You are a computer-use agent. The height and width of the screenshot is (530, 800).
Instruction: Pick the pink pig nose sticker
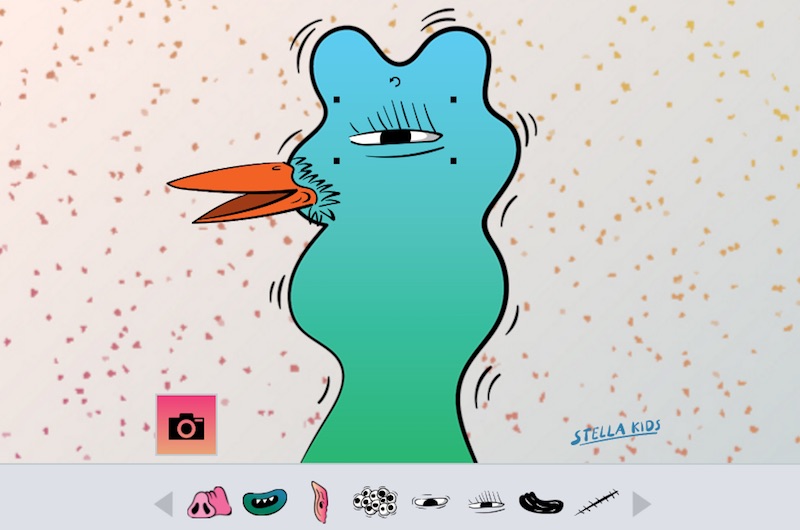tap(208, 499)
